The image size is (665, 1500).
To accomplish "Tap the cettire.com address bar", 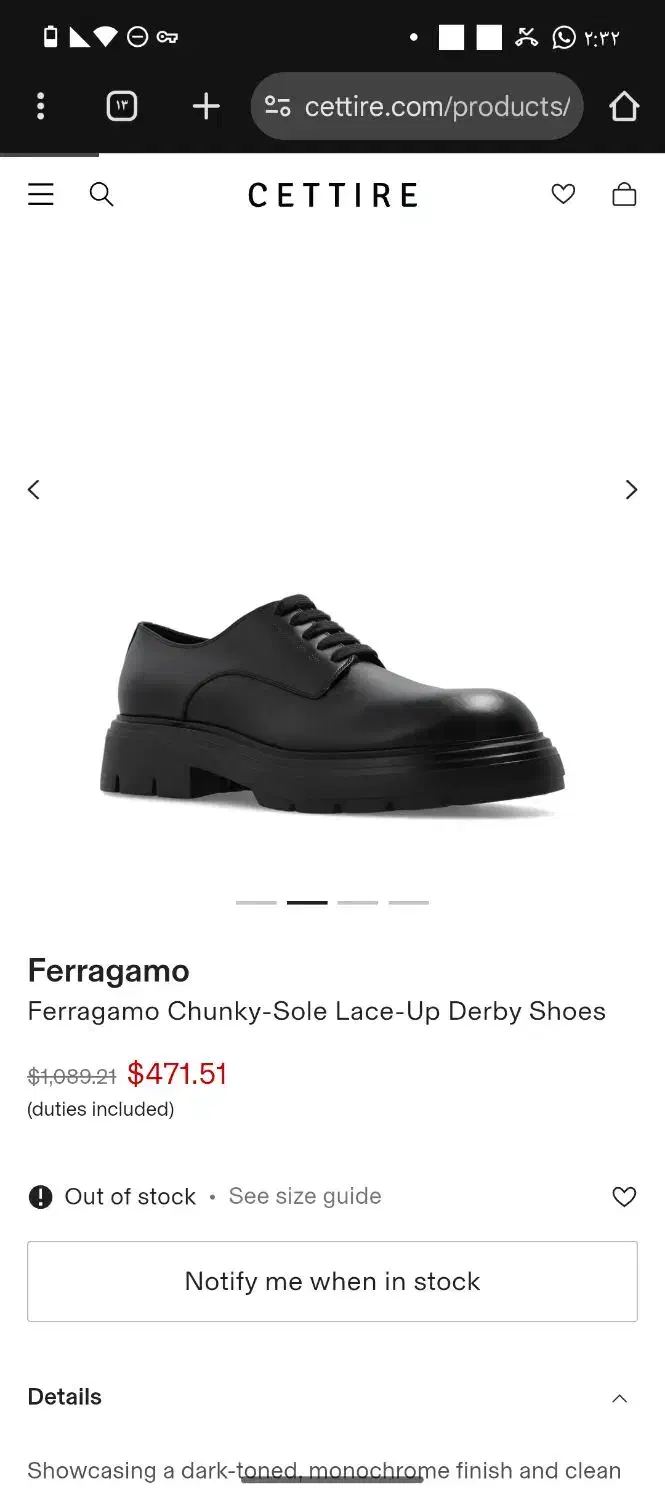I will click(x=417, y=106).
